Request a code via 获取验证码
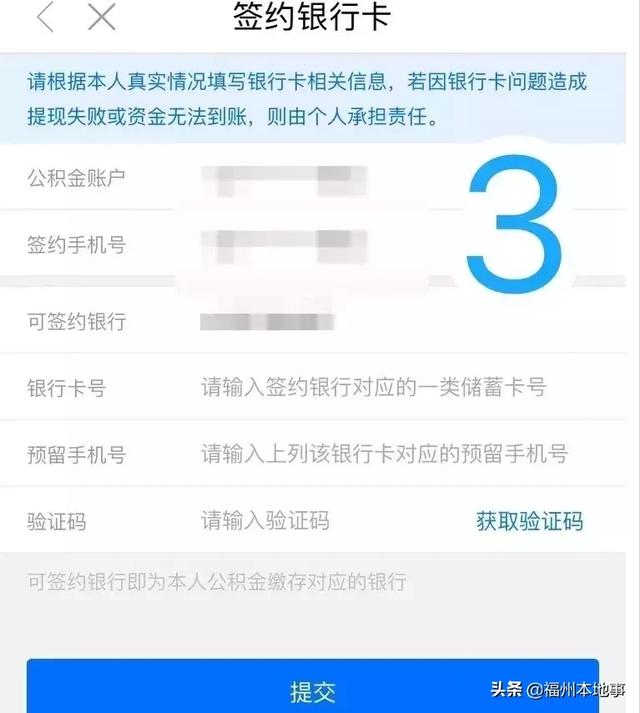The image size is (640, 713). click(529, 521)
